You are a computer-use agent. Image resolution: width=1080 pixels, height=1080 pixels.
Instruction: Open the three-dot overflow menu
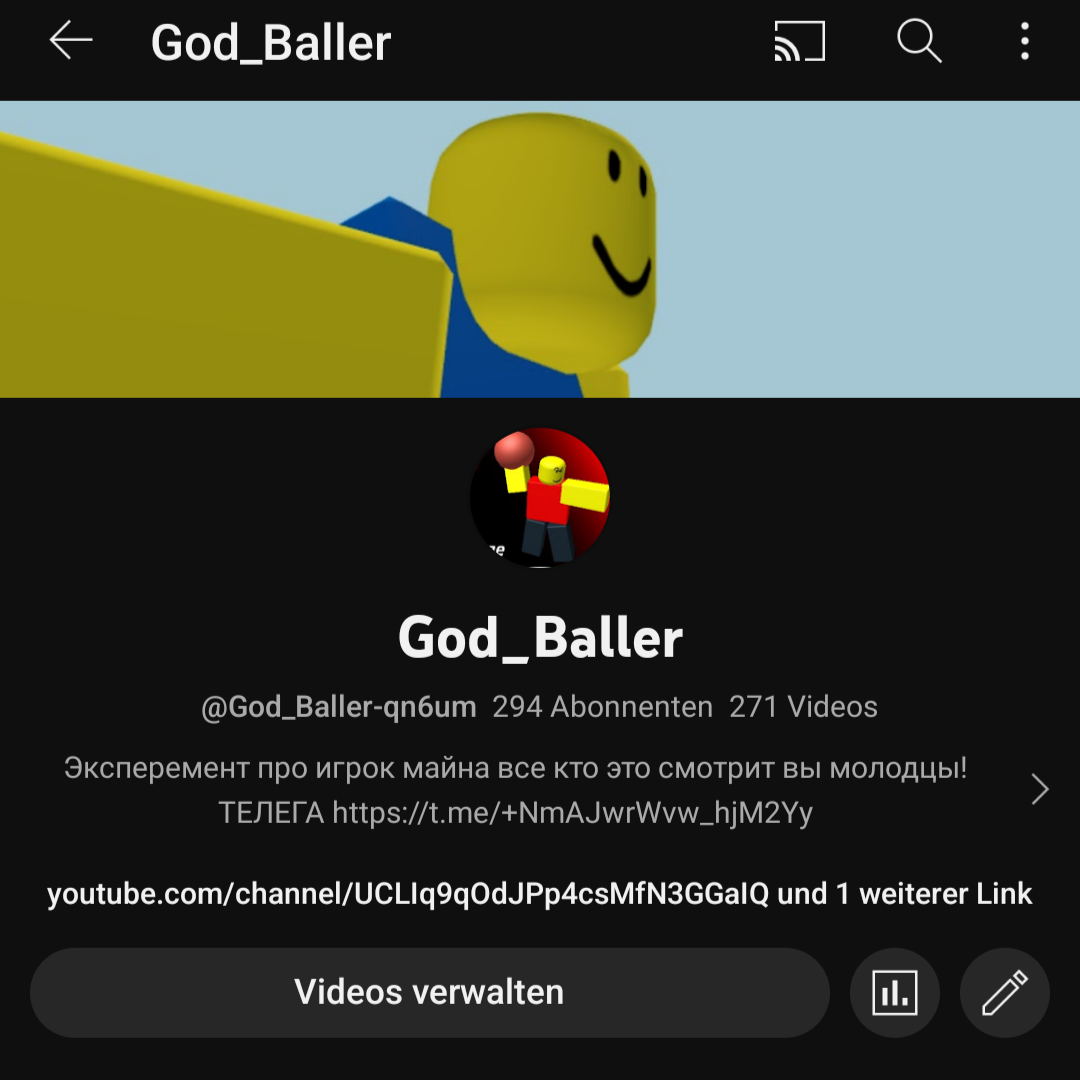click(x=1025, y=42)
